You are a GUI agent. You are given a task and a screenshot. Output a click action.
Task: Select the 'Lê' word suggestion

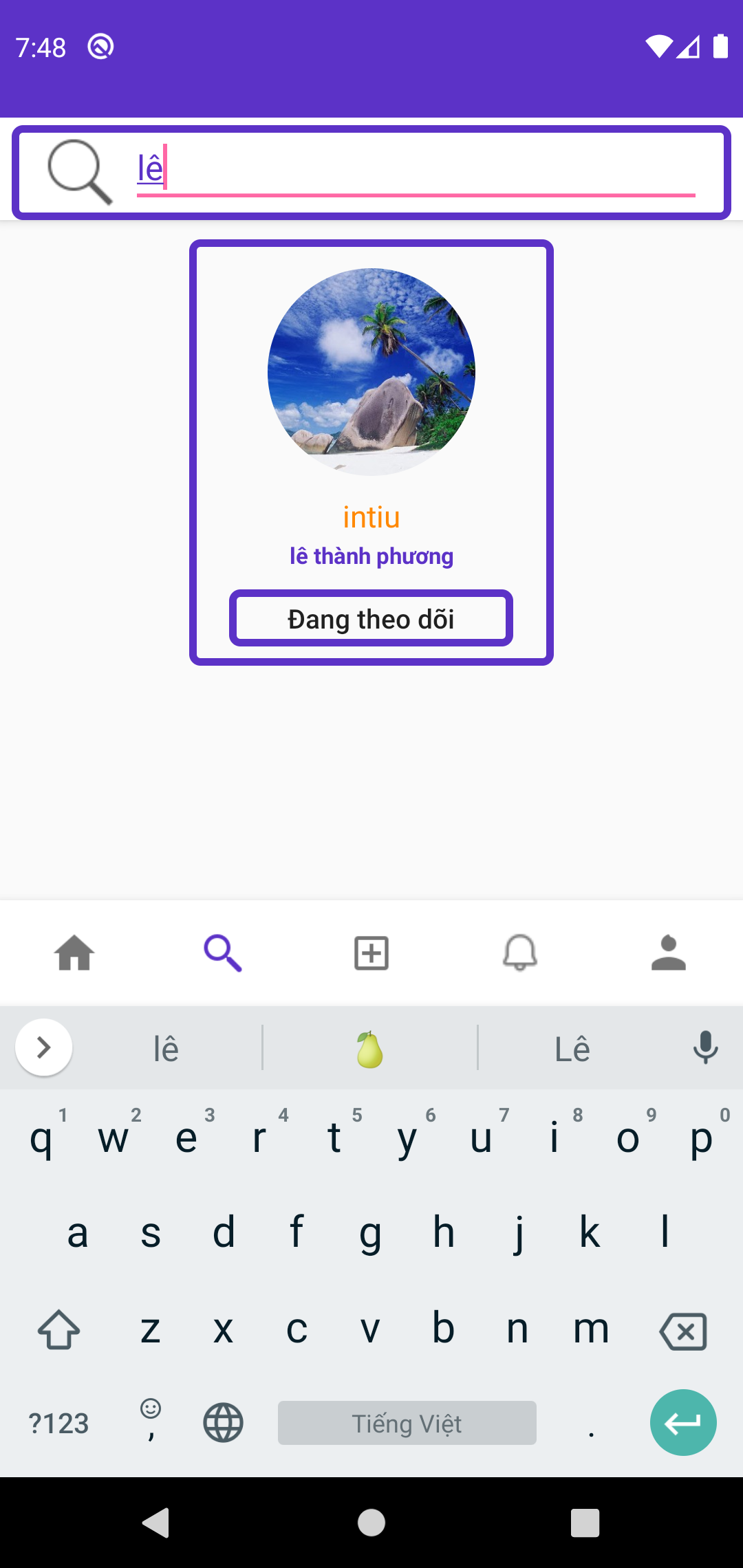(572, 1047)
